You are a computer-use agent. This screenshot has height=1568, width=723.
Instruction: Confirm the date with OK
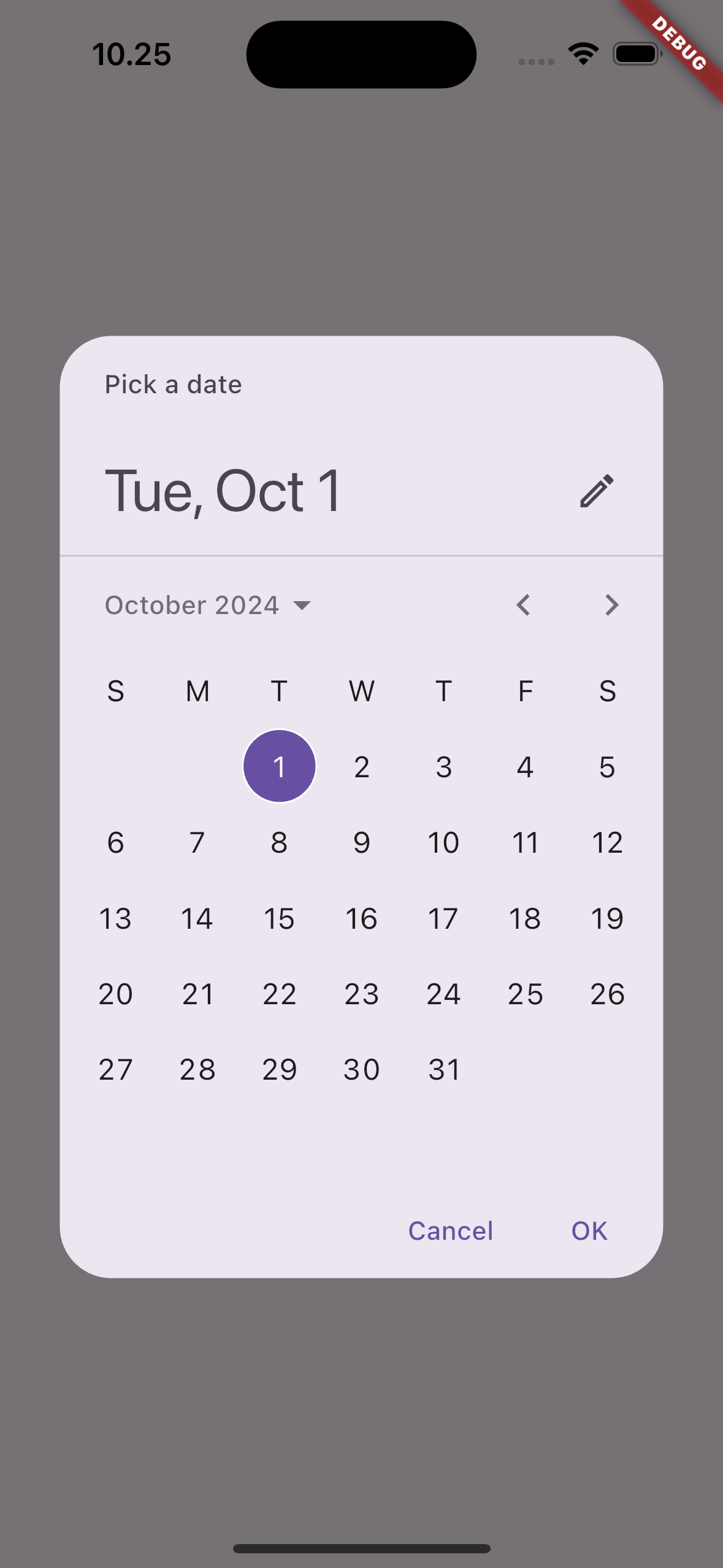coord(589,1231)
